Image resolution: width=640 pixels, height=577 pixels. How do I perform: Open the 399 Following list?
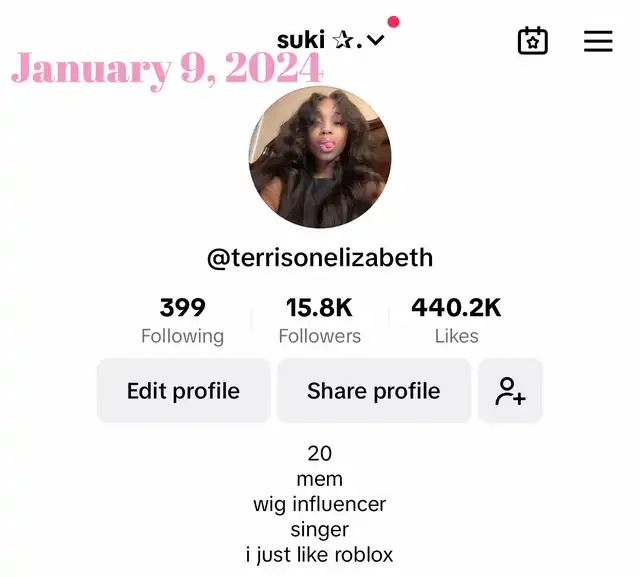[182, 320]
